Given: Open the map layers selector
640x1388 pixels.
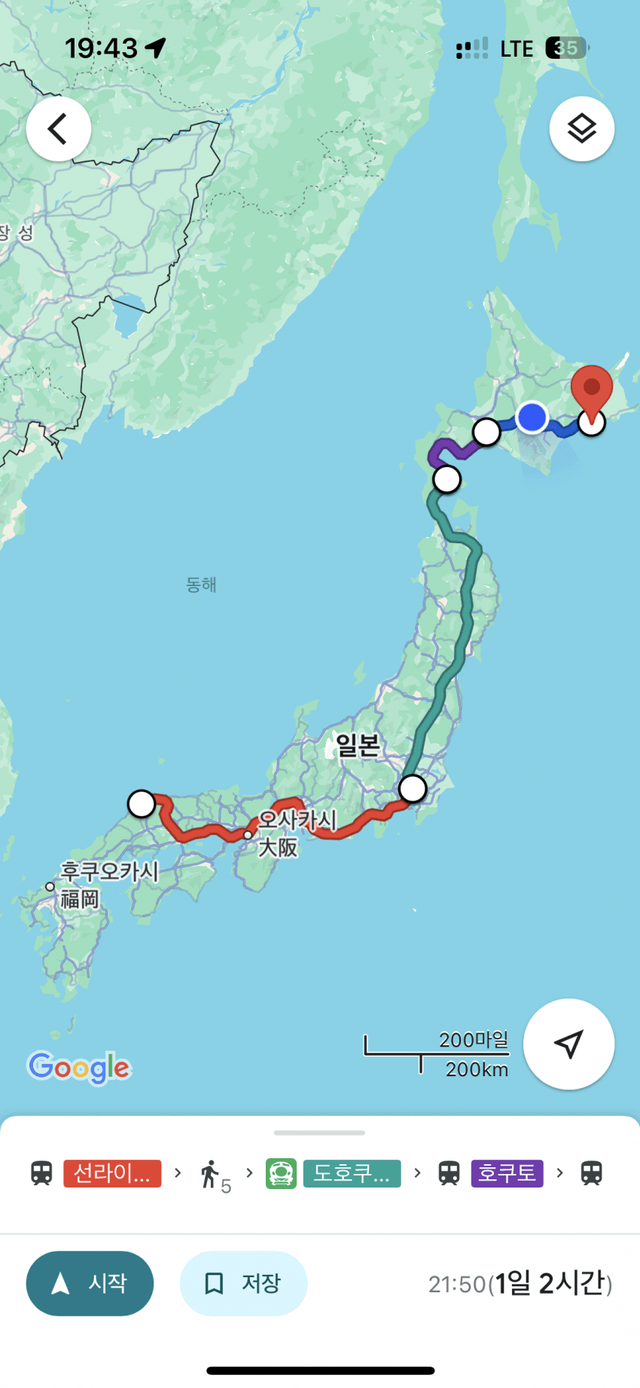Looking at the screenshot, I should click(581, 128).
